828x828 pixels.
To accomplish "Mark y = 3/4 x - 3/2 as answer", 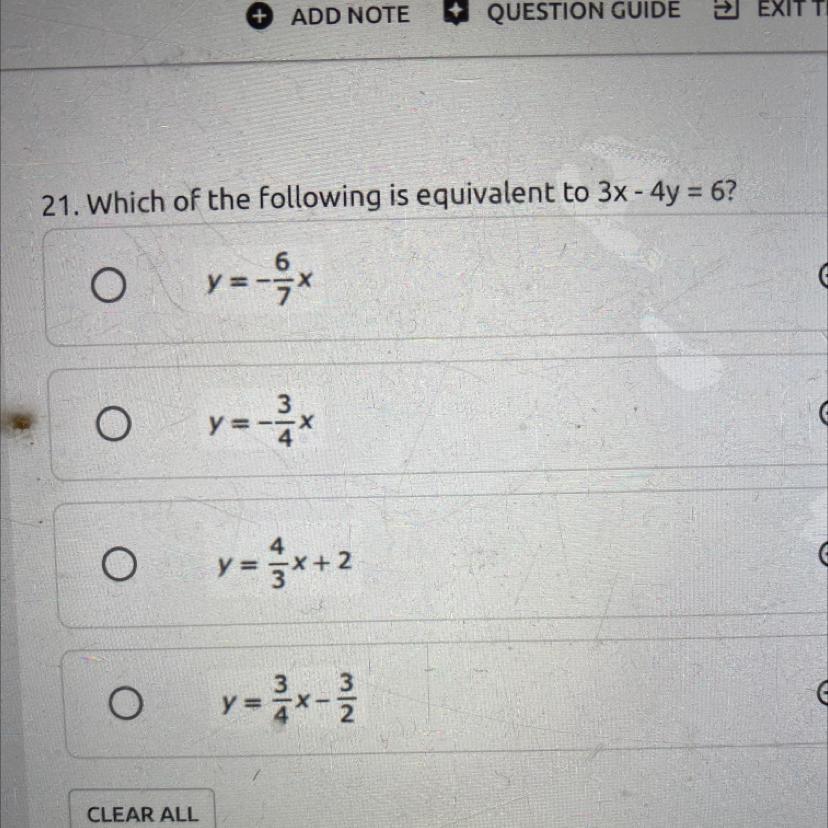I will [124, 703].
